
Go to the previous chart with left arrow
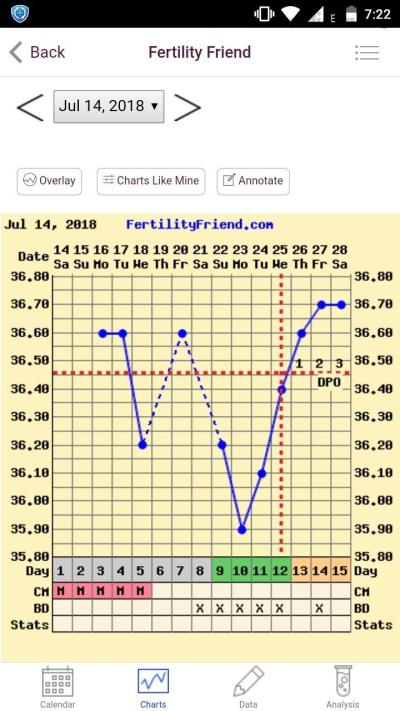(30, 107)
